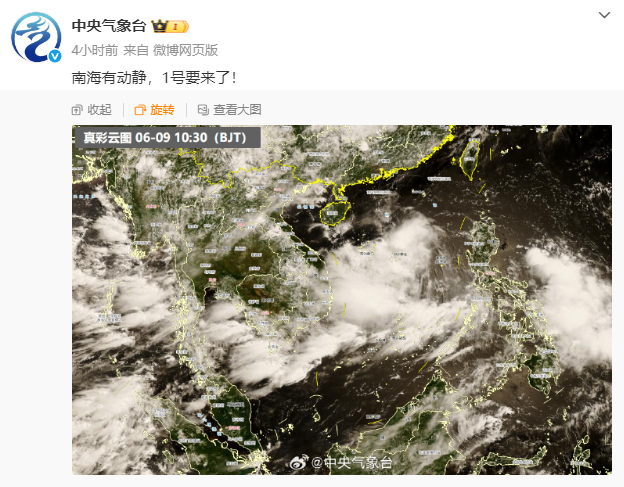View full-size image via 查看大图
Viewport: 624px width, 487px height.
click(230, 109)
